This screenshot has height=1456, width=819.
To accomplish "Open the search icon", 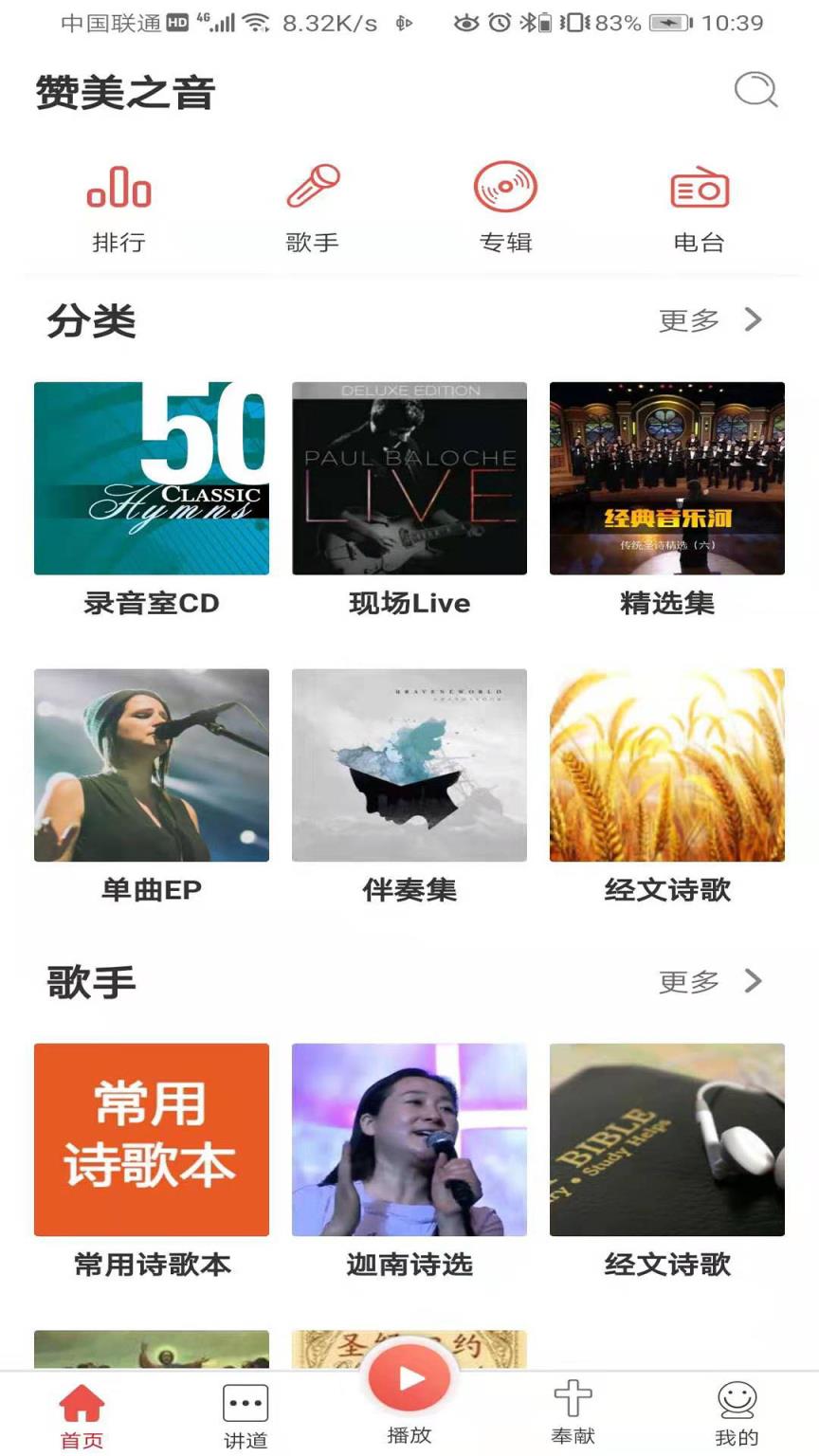I will click(x=754, y=92).
